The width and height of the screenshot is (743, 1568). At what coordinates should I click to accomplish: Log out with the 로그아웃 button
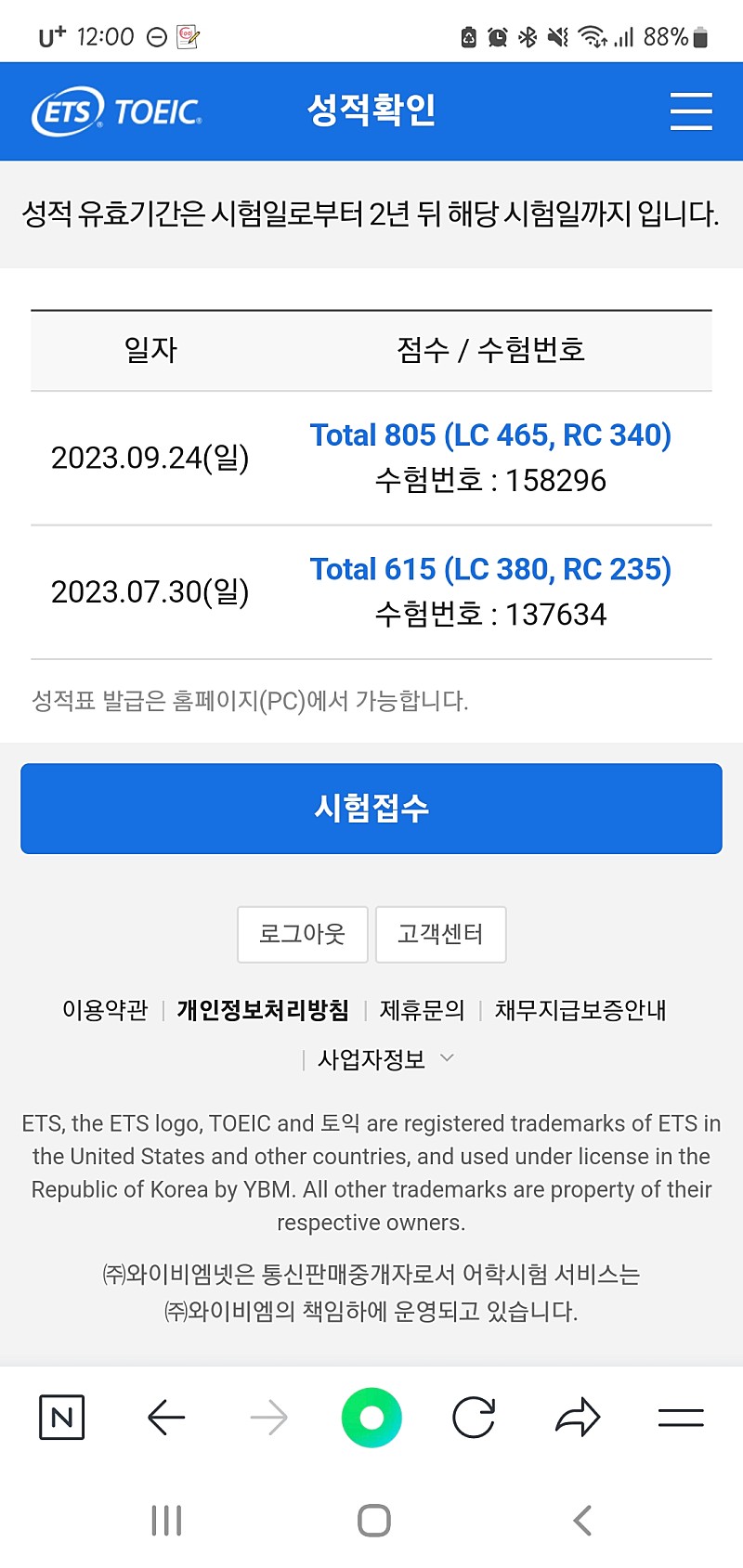[x=303, y=934]
